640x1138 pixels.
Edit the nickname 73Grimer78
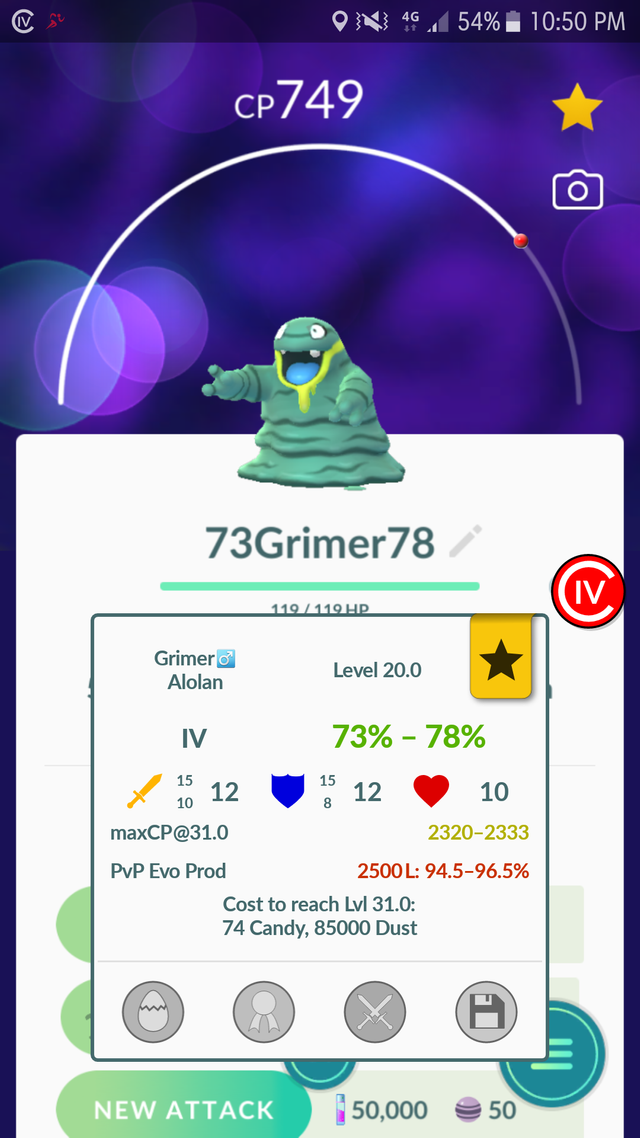(x=466, y=542)
